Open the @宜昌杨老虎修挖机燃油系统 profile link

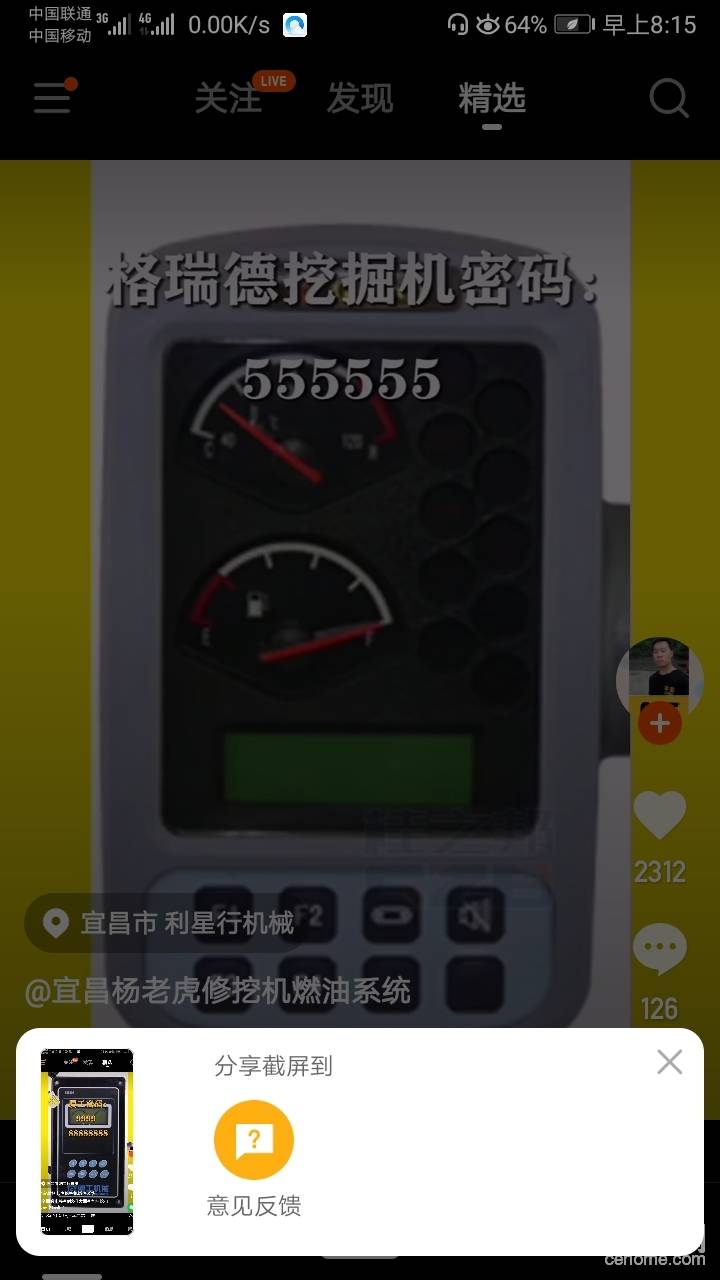coord(218,990)
